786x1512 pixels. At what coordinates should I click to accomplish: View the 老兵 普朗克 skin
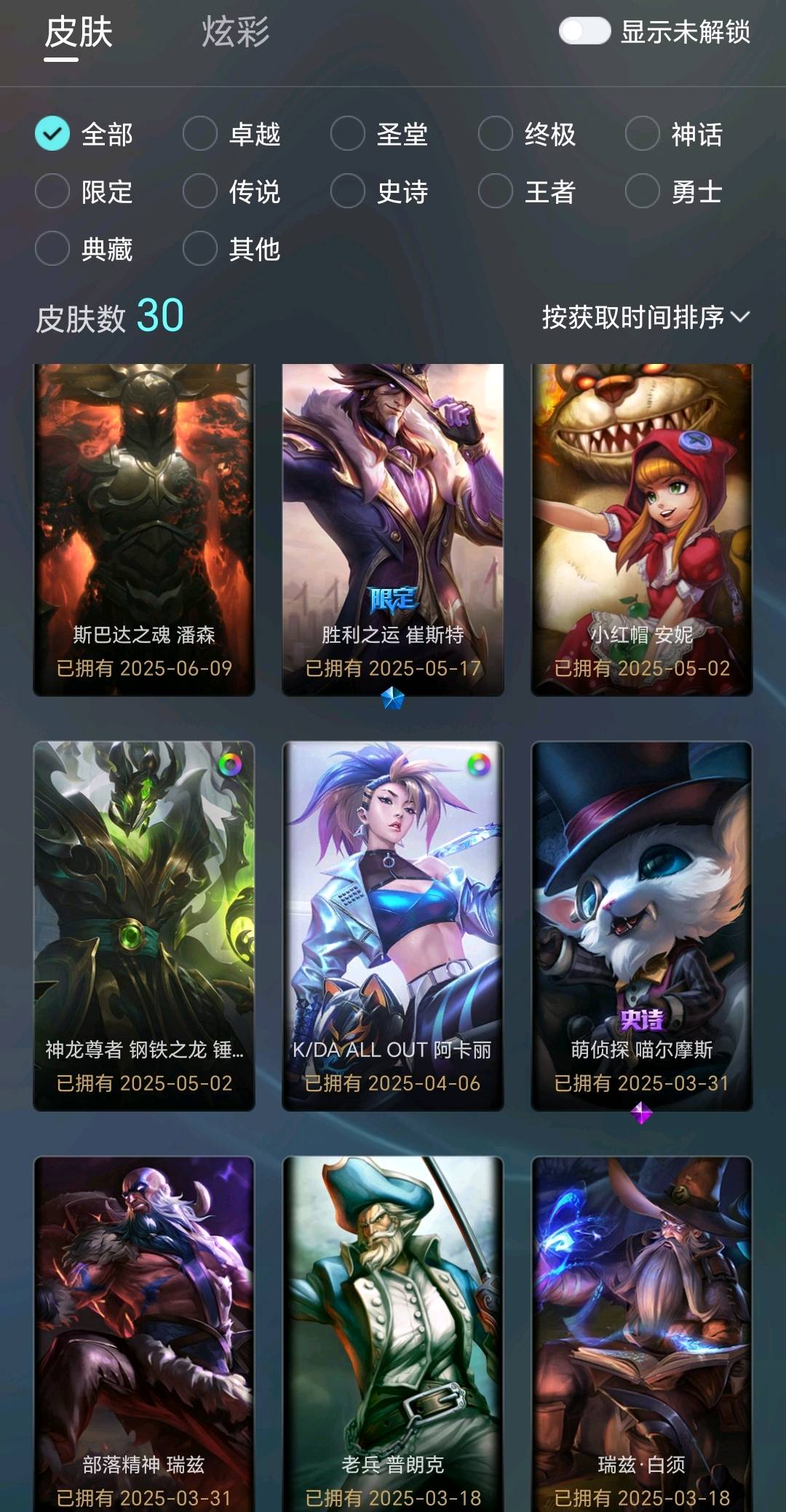pos(393,1334)
